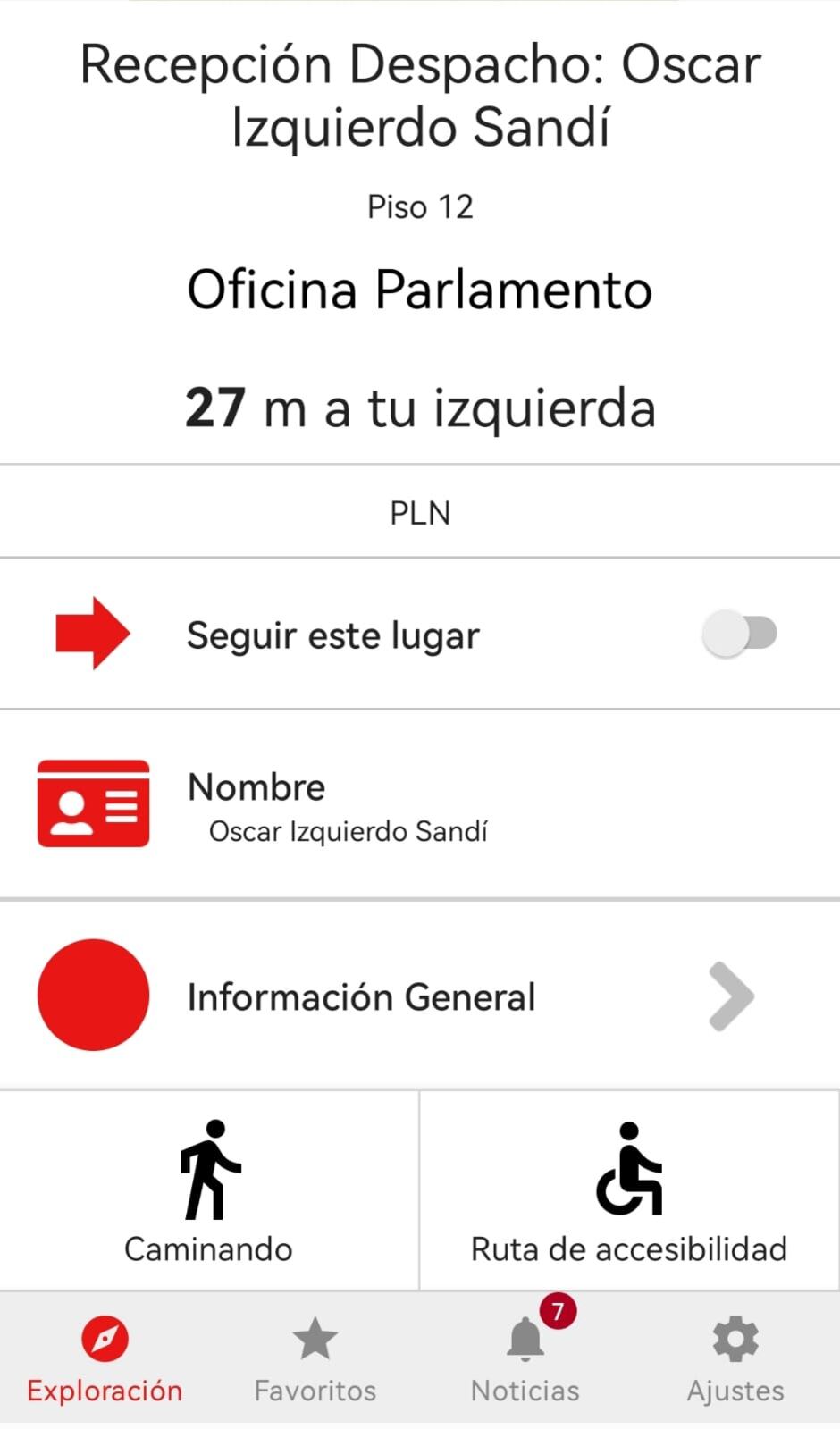Open the Ajustes tab
This screenshot has width=840, height=1429.
tap(735, 1358)
